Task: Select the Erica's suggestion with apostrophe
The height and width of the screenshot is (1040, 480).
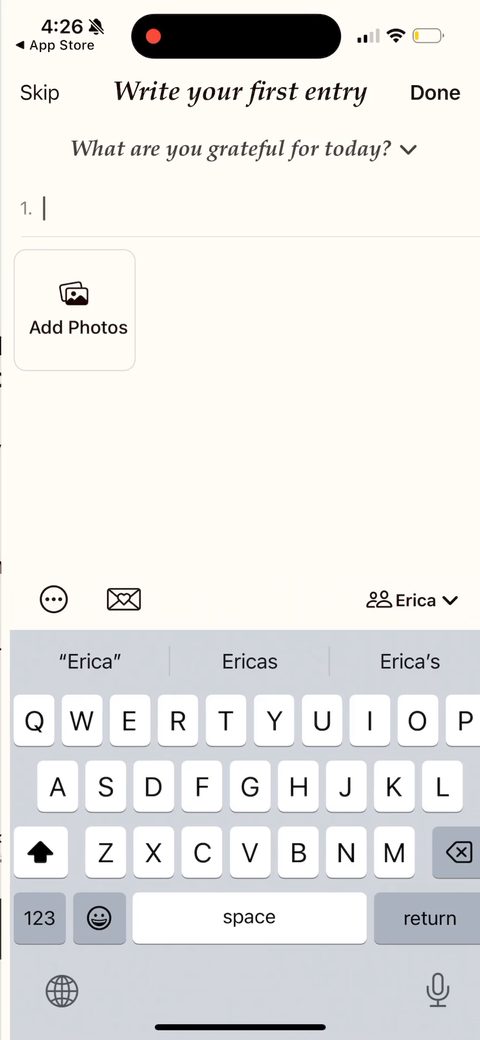Action: tap(410, 661)
